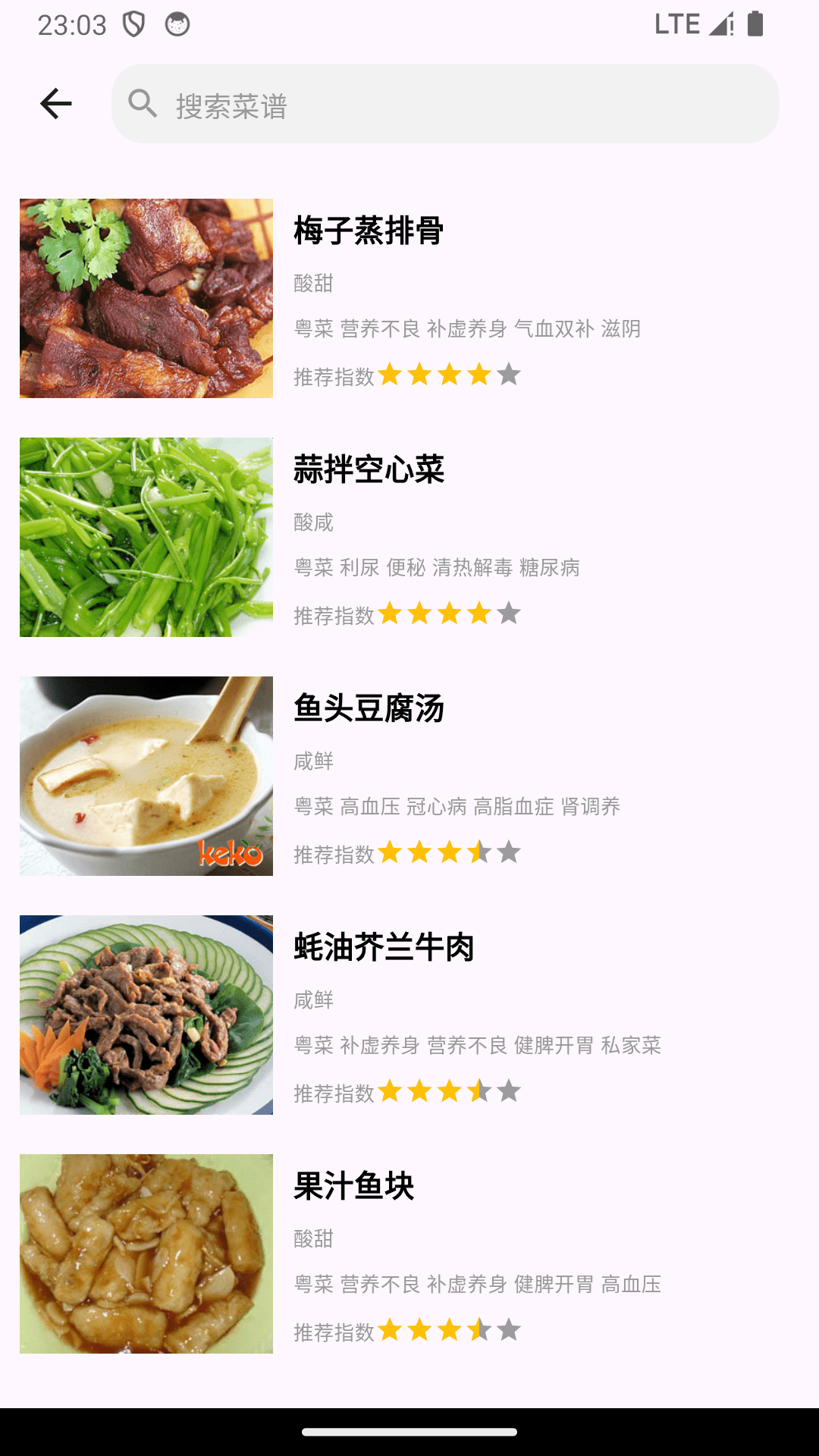Choose the 果汁鱼块 recipe
Image resolution: width=819 pixels, height=1456 pixels.
[x=353, y=1186]
